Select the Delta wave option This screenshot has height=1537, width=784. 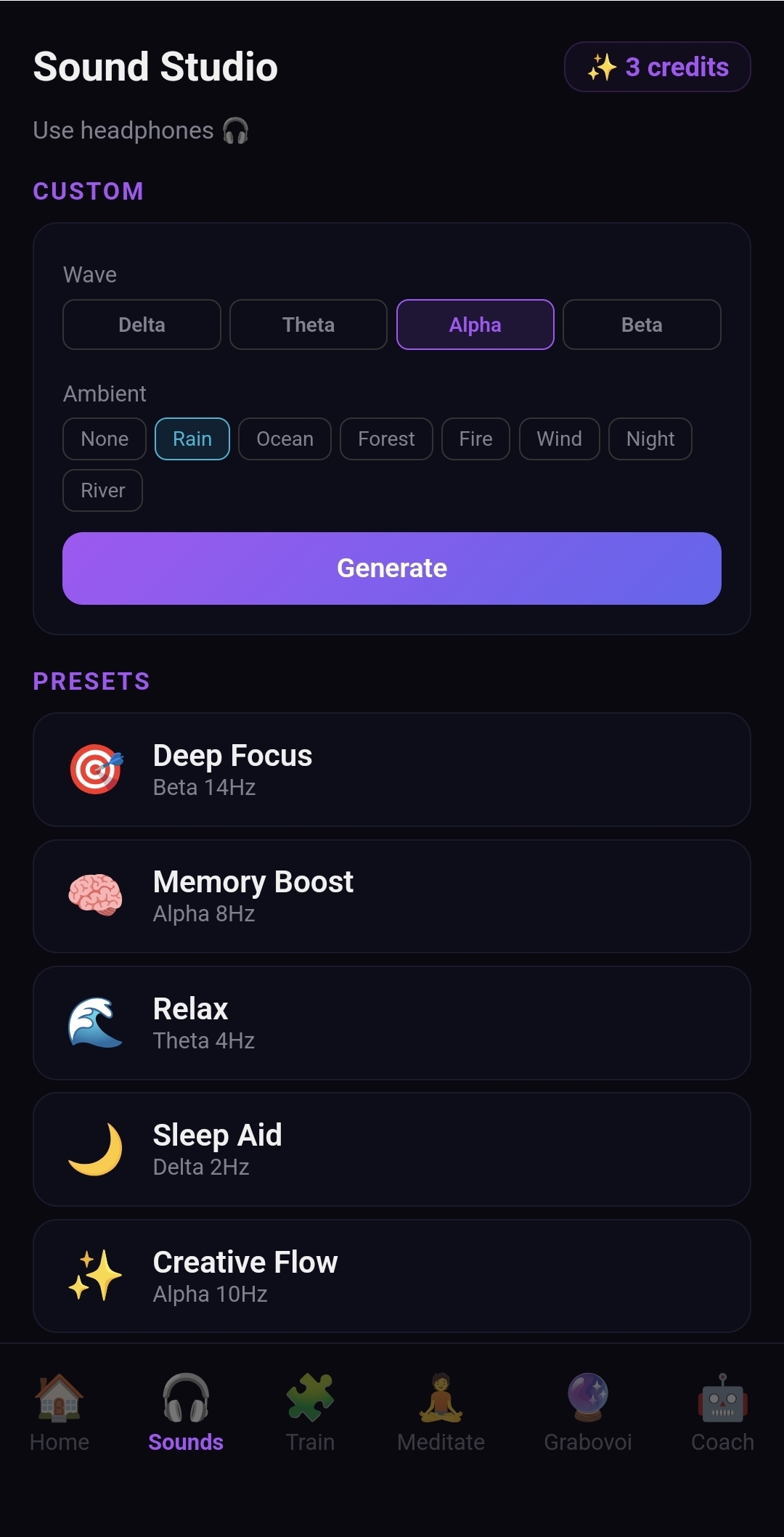point(142,325)
